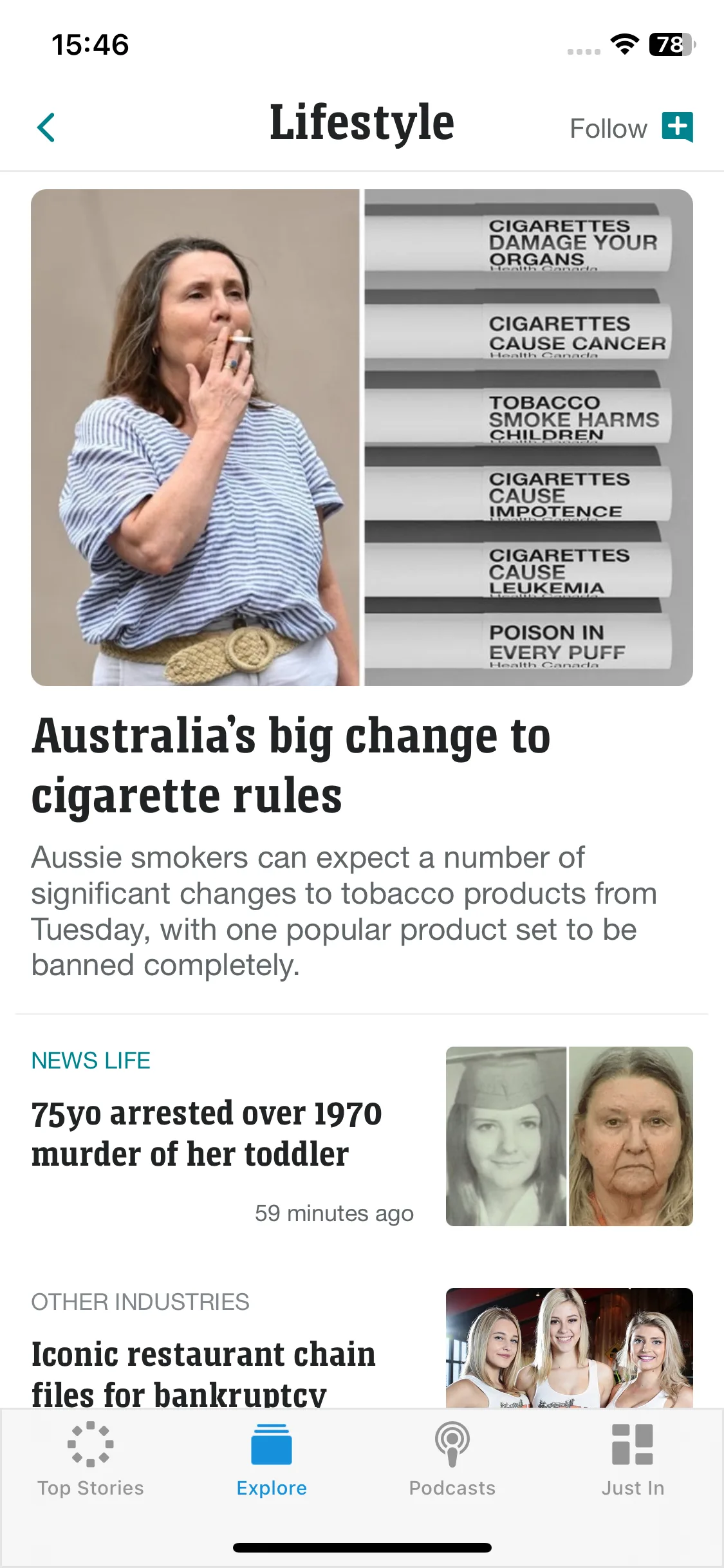
Task: Open the Podcasts tab
Action: pos(452,1459)
